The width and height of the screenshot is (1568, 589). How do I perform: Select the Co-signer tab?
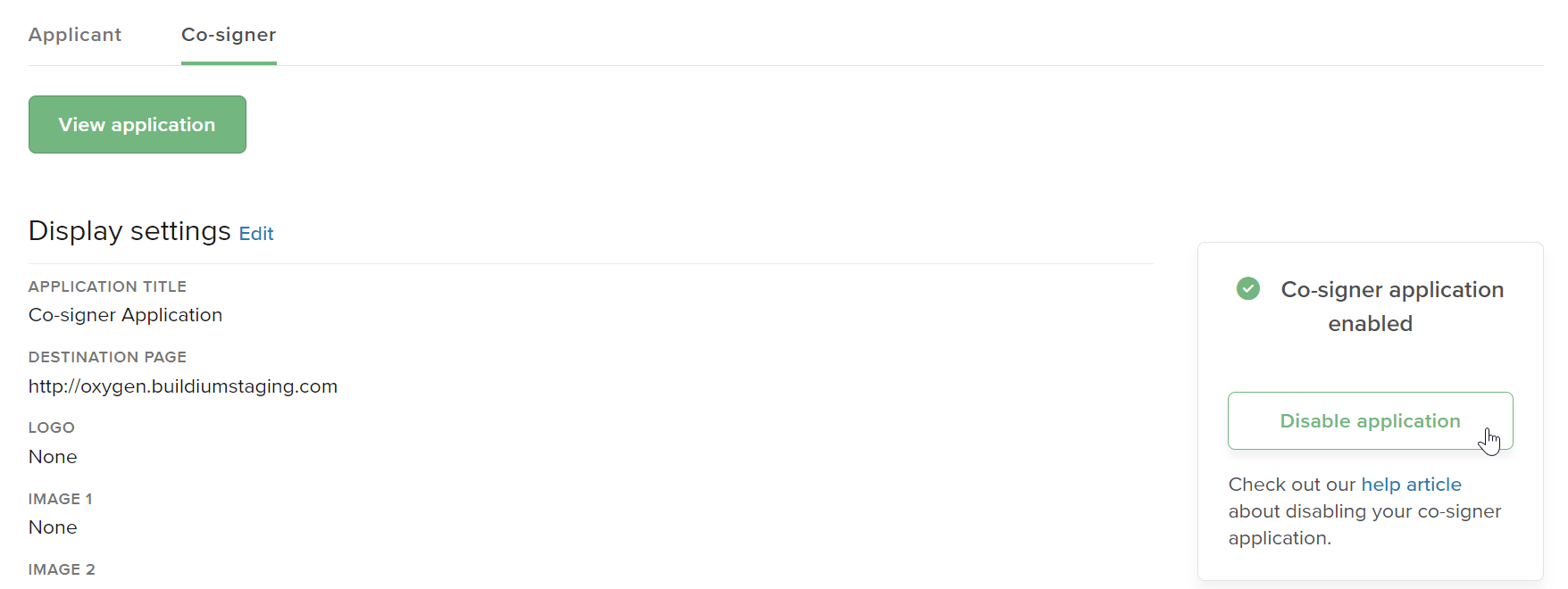pyautogui.click(x=229, y=35)
